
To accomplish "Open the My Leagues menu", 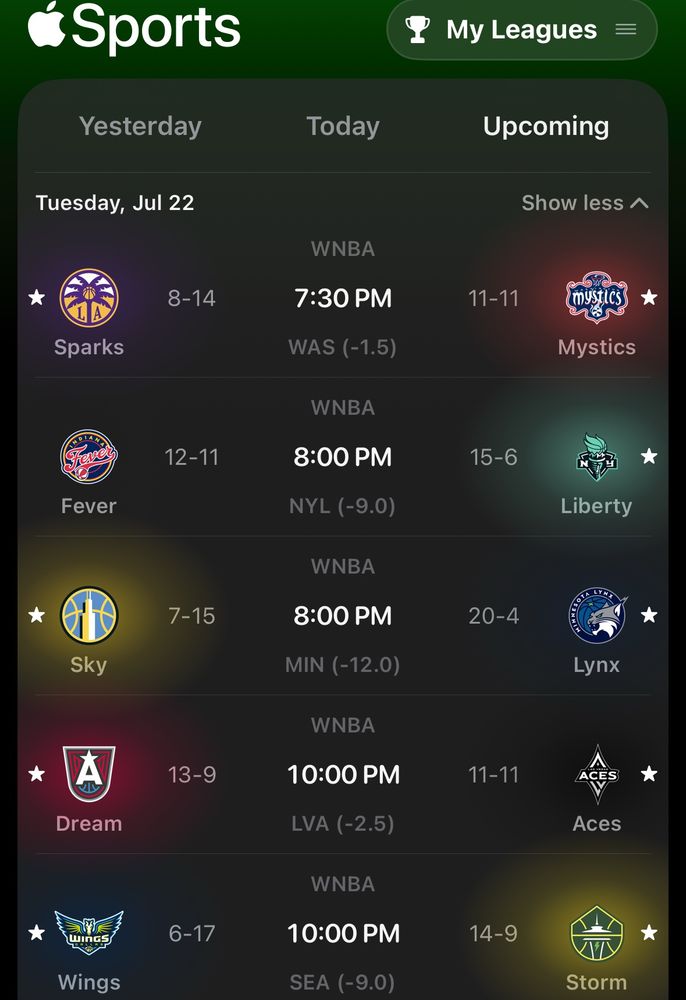I will coord(521,30).
